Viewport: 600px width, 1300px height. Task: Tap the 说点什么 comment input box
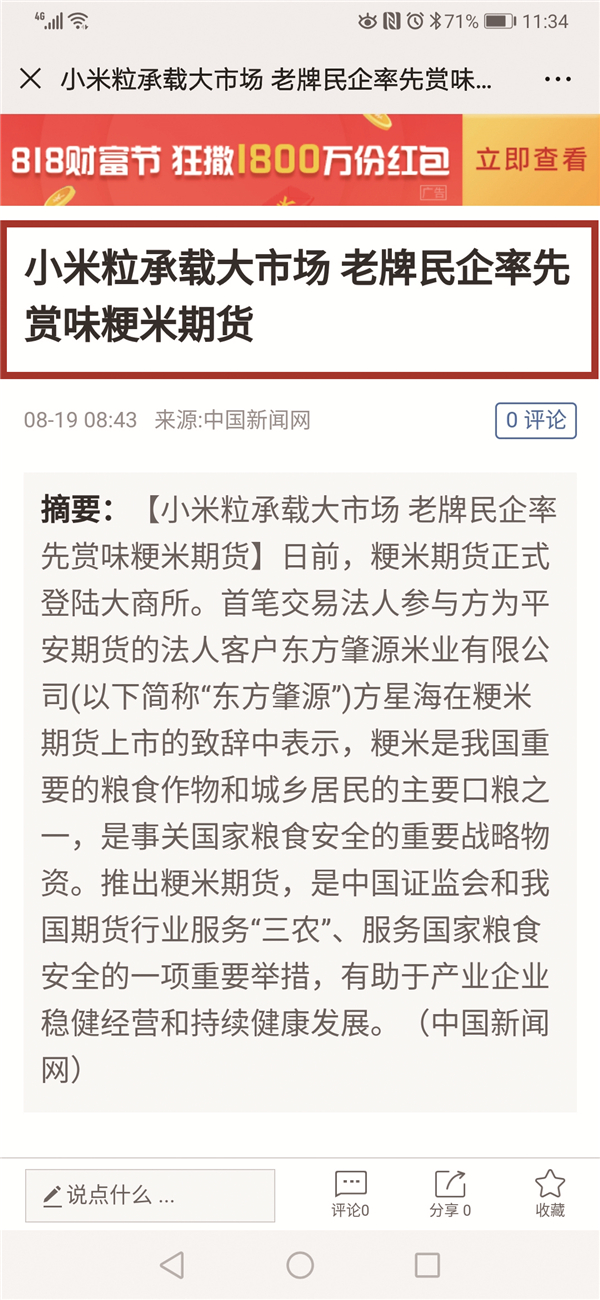click(x=150, y=1196)
